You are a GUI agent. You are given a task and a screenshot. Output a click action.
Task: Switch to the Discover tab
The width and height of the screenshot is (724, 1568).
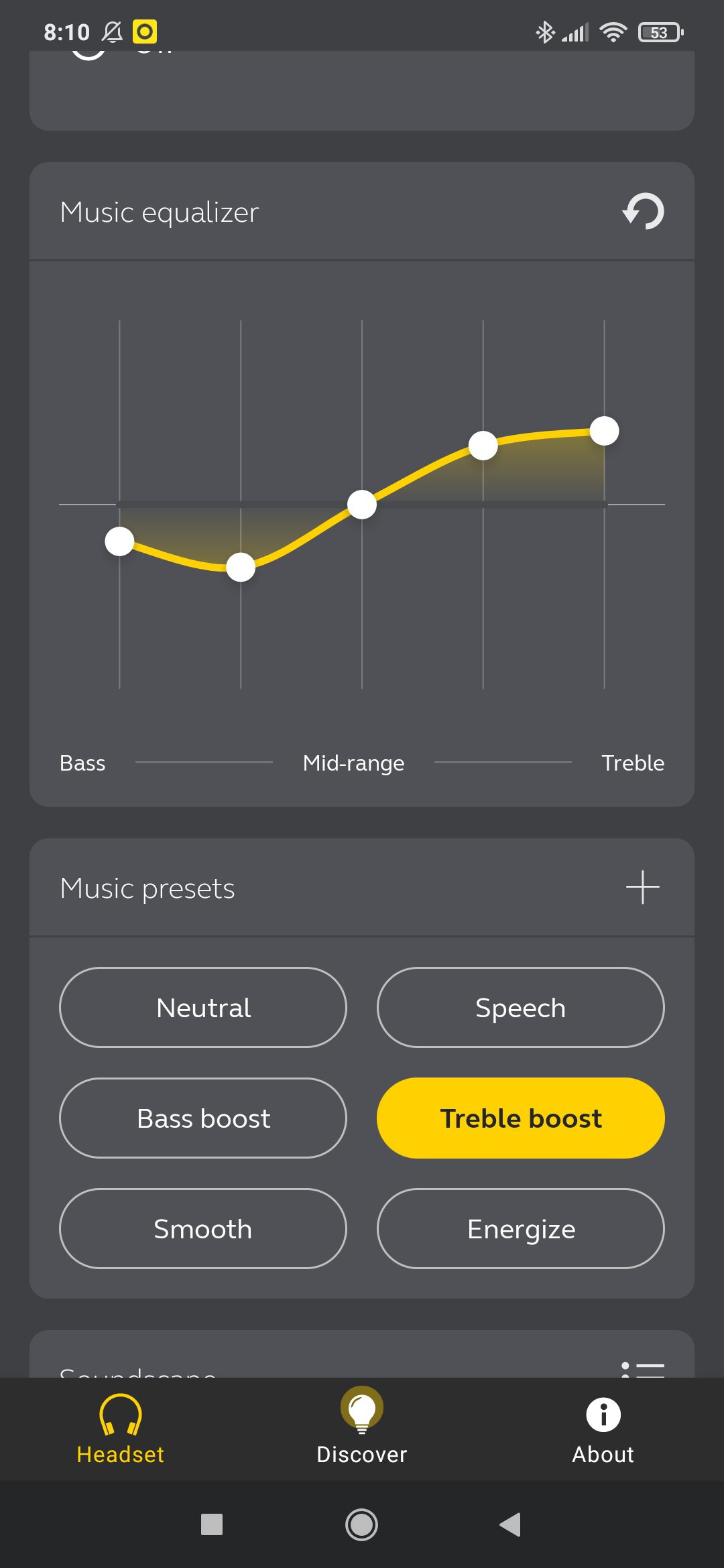click(362, 1427)
